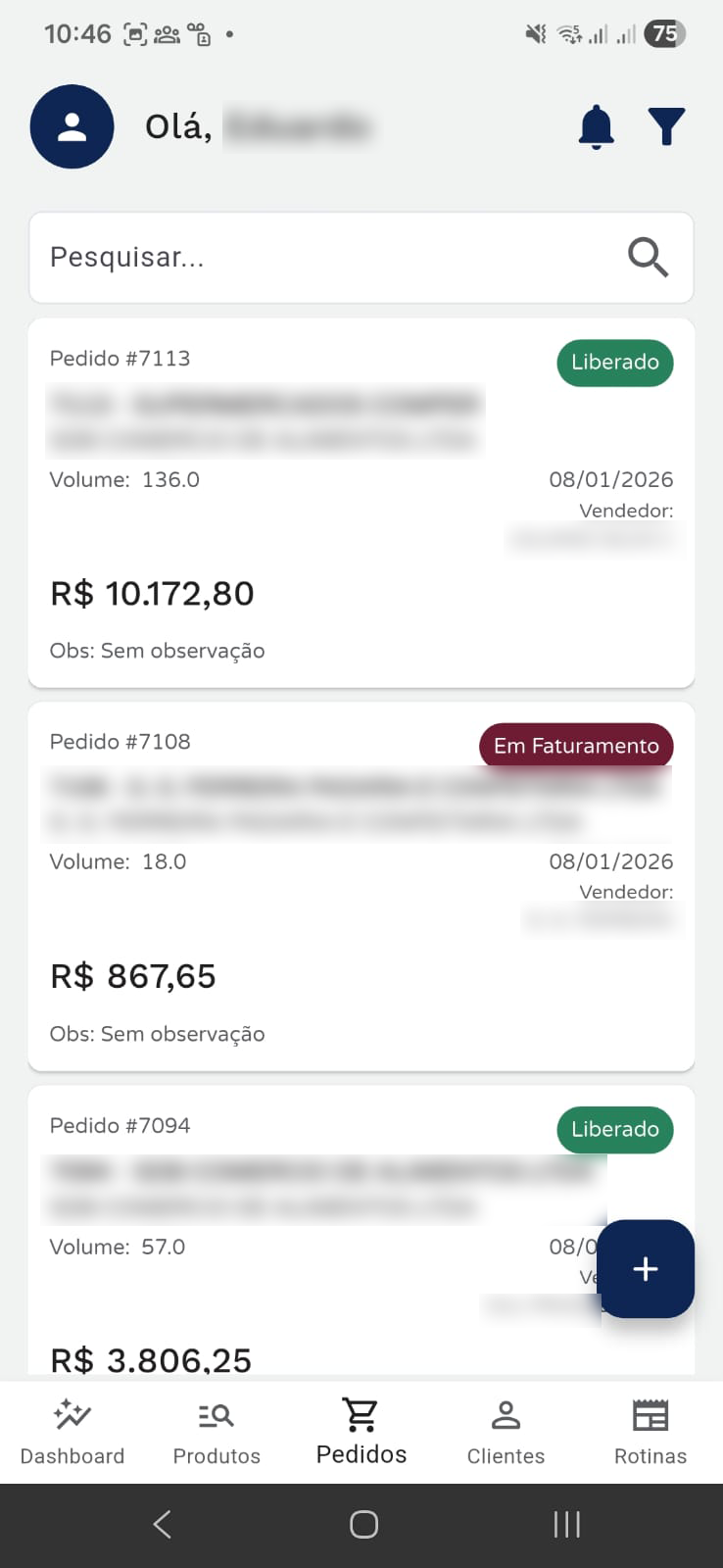Open the filter options icon
The width and height of the screenshot is (723, 1568).
tap(666, 125)
